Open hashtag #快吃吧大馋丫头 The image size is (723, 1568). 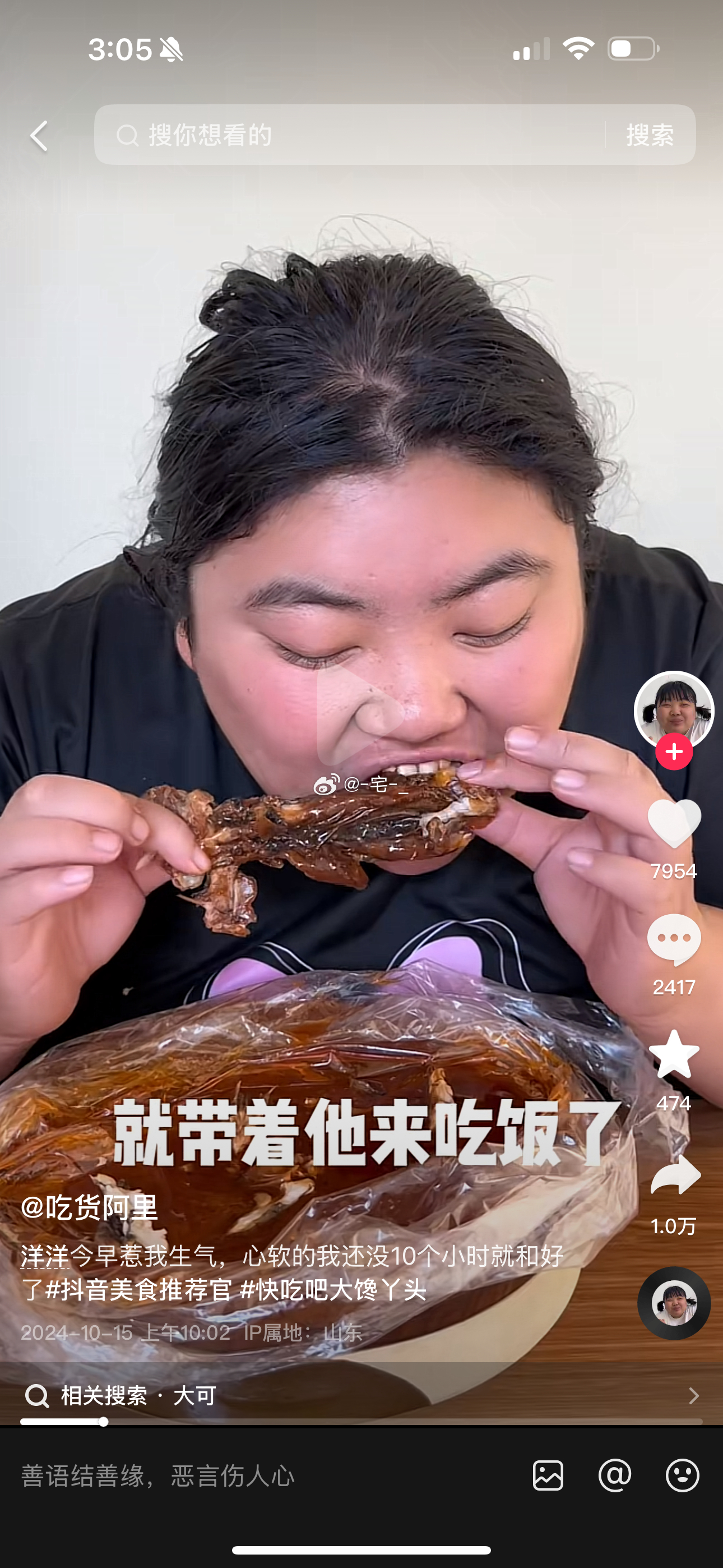(x=333, y=1289)
